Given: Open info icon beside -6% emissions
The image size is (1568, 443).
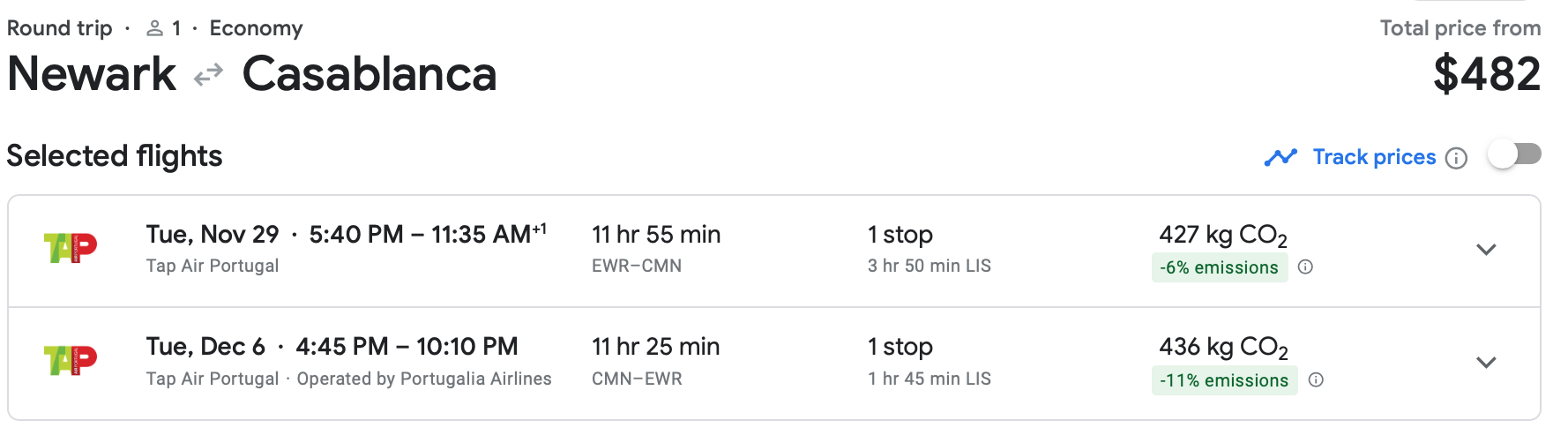Looking at the screenshot, I should 1306,267.
